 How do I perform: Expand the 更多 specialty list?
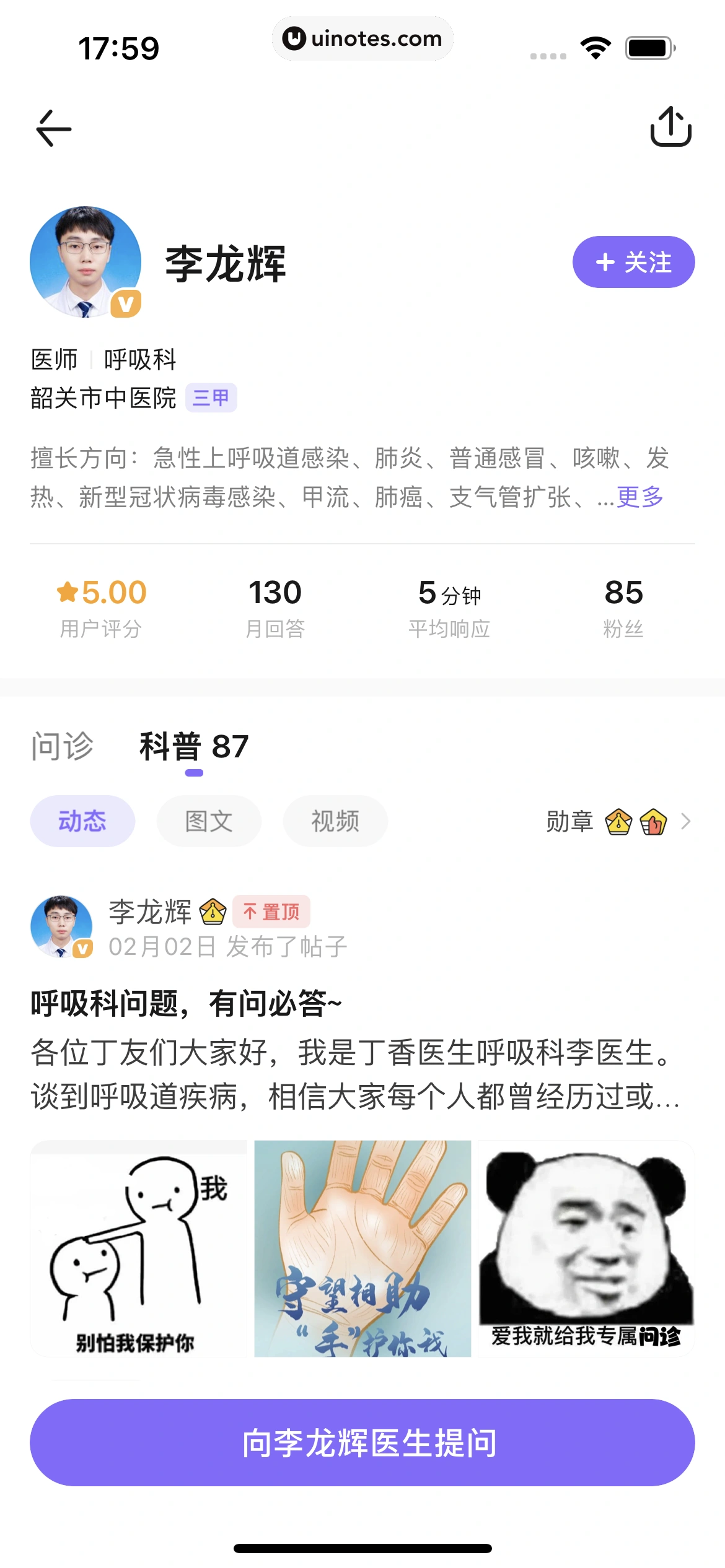tap(639, 496)
